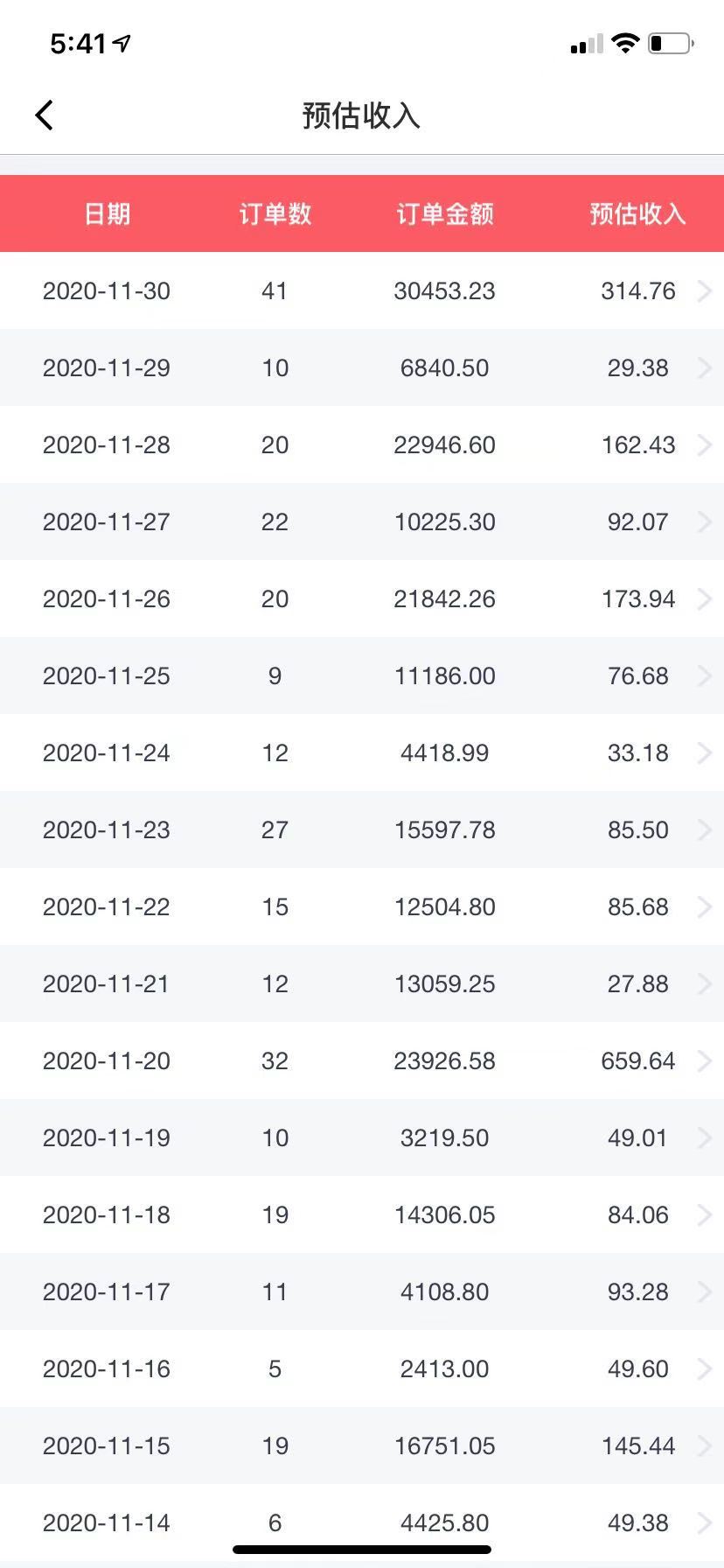The width and height of the screenshot is (724, 1568).
Task: Open the 2020-11-20 income details row
Action: coord(362,1060)
